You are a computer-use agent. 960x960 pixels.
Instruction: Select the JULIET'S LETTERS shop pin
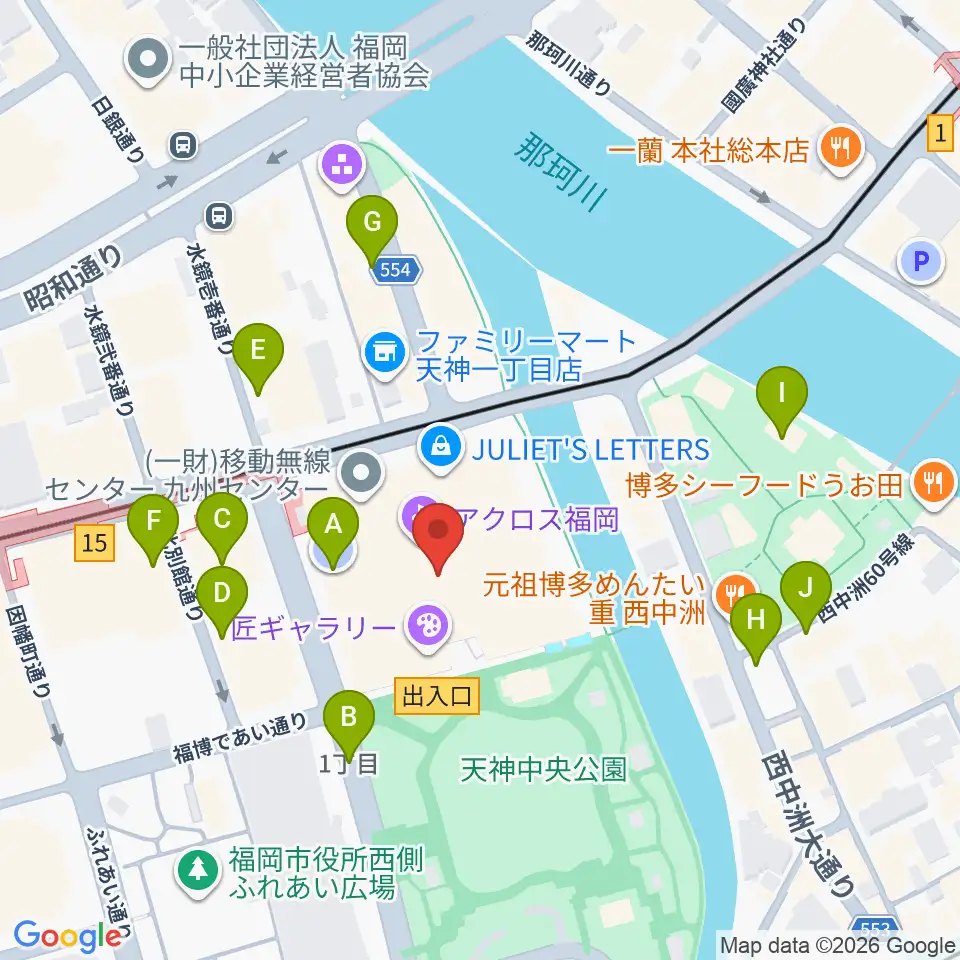440,450
